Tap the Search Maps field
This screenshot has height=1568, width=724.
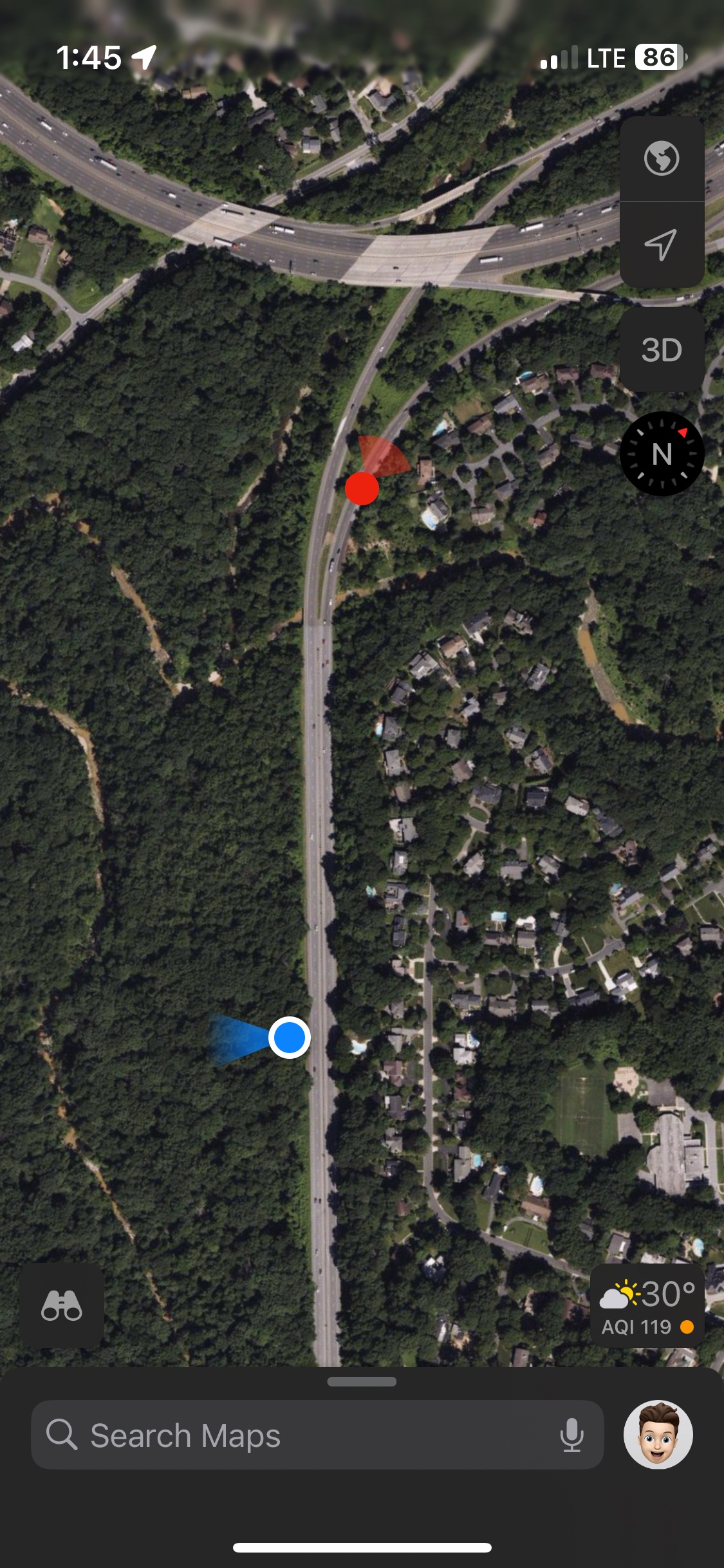296,1435
